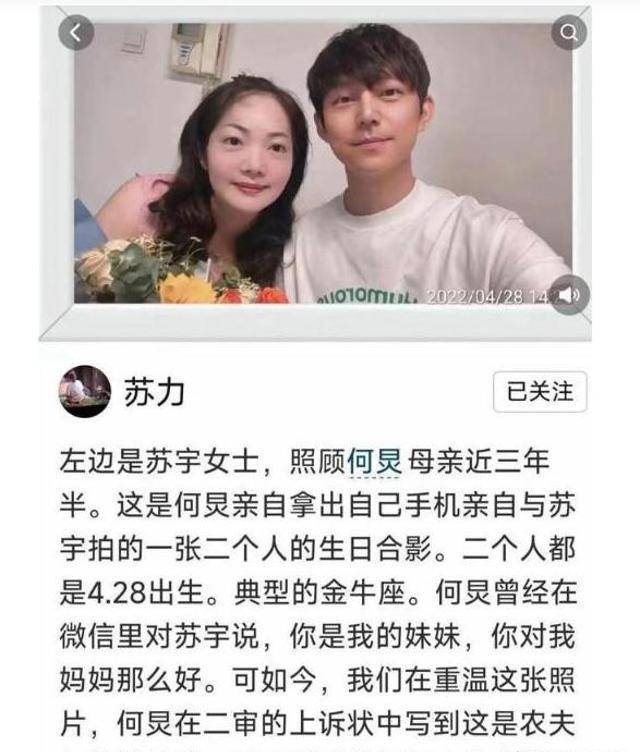Open search via the magnifier icon
This screenshot has height=752, width=640.
(x=568, y=33)
